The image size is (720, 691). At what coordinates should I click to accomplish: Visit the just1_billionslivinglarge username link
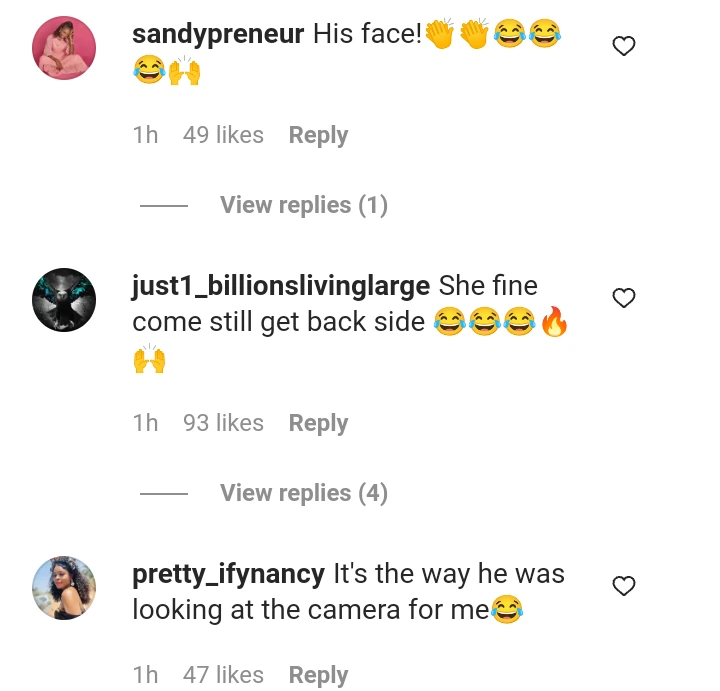(281, 286)
